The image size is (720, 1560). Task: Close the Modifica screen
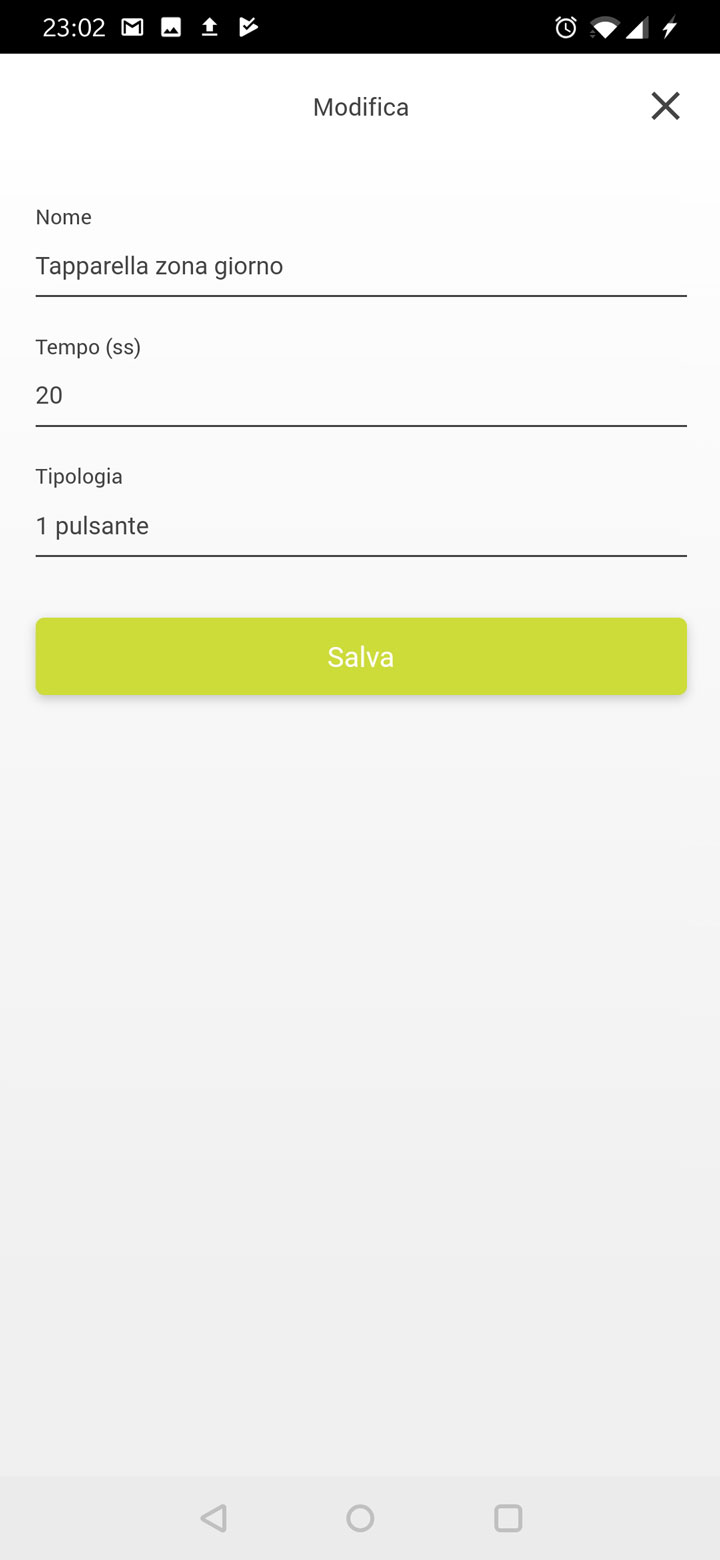point(665,106)
